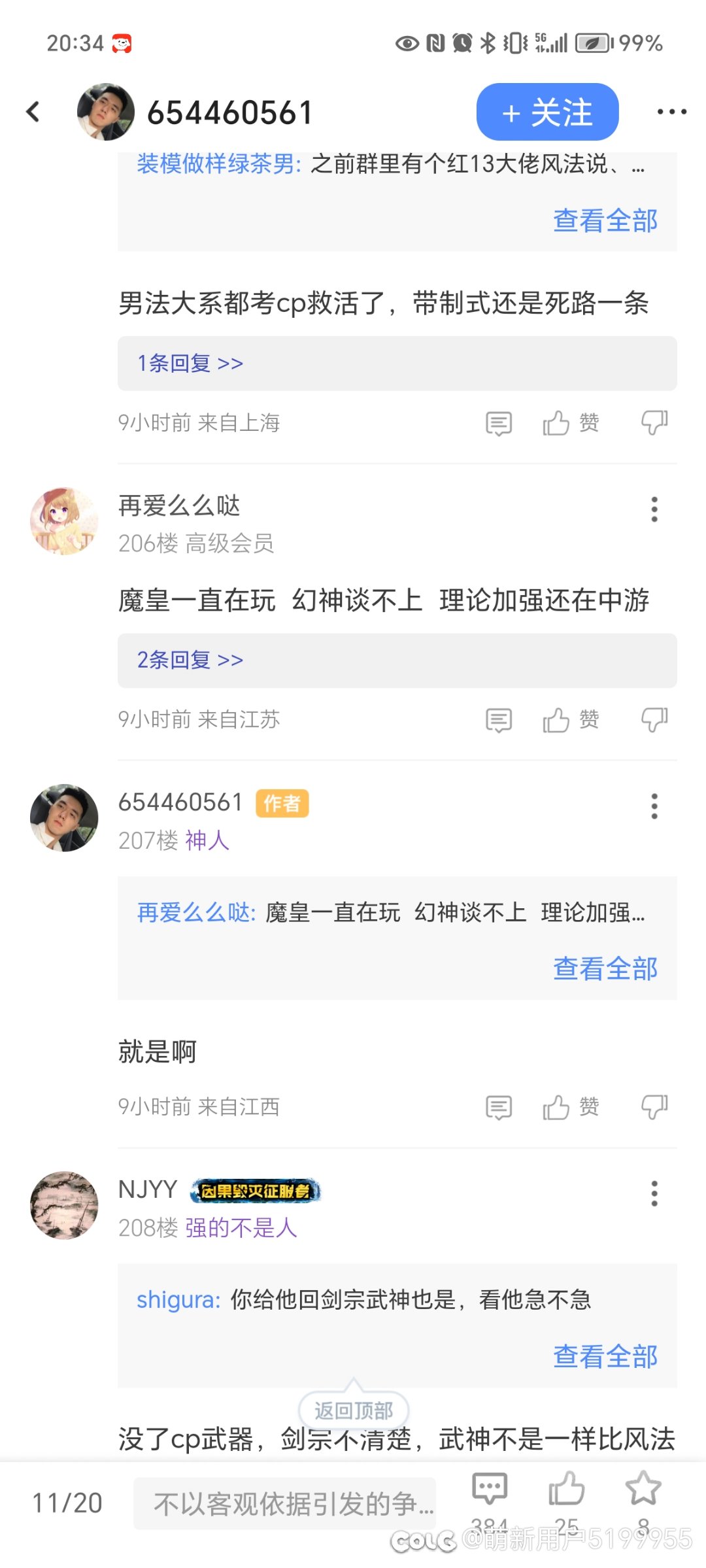Reply to the comment from 上海
706x1568 pixels.
tap(499, 423)
